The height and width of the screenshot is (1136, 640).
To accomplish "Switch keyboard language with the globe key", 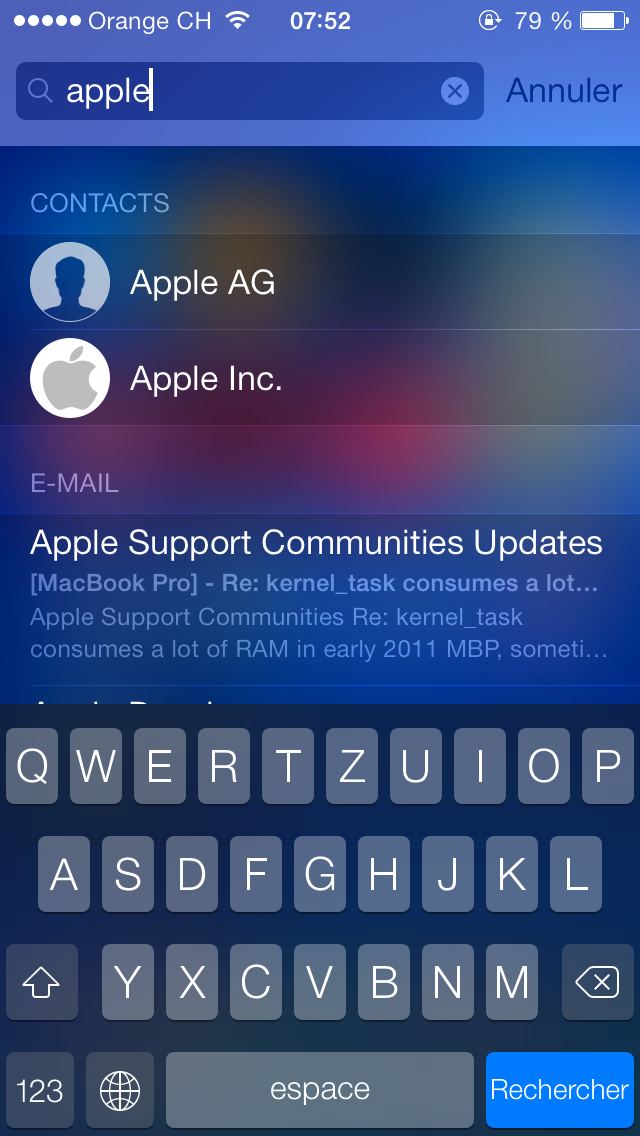I will click(x=120, y=1089).
